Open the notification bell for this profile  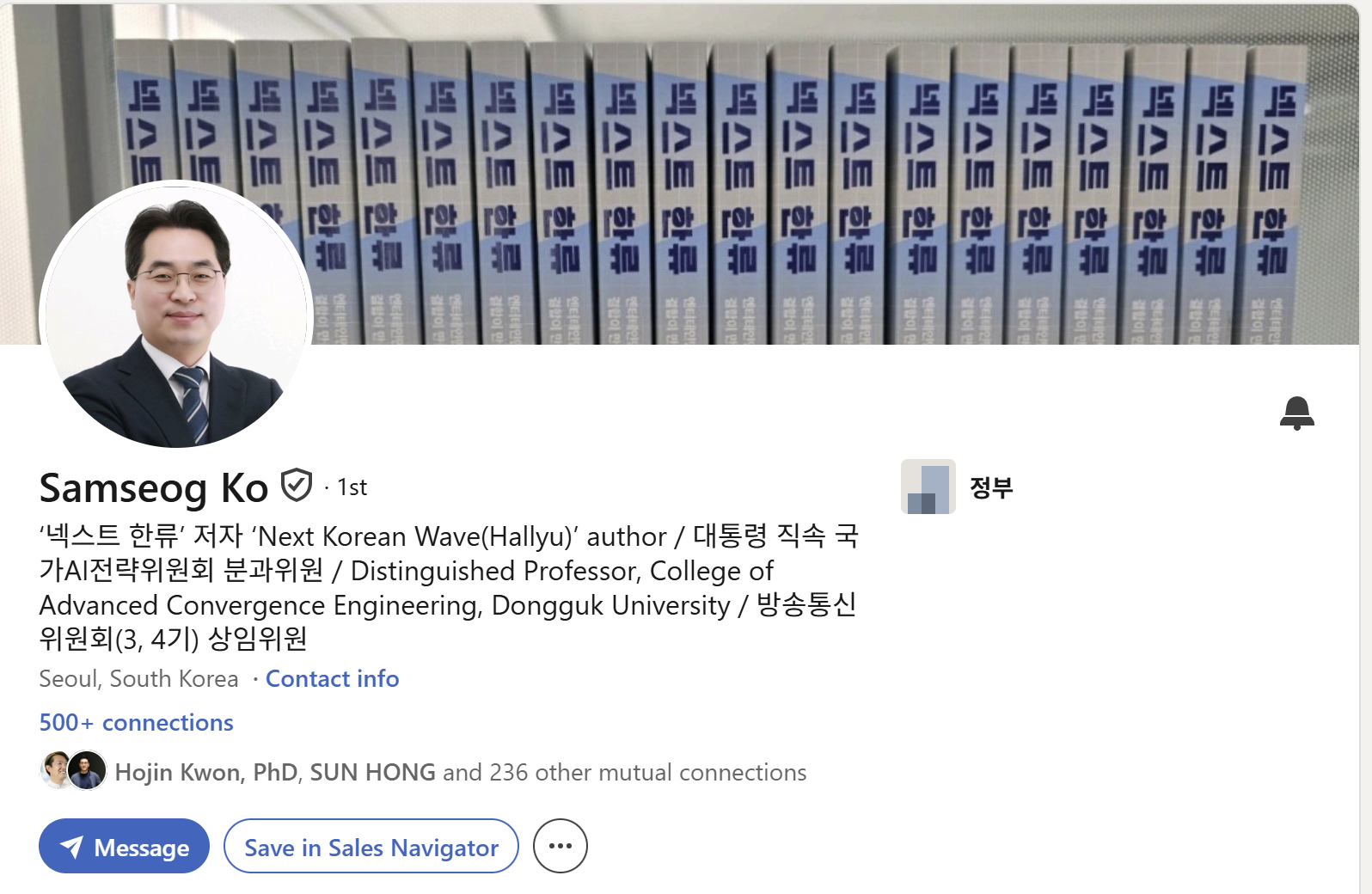coord(1296,413)
